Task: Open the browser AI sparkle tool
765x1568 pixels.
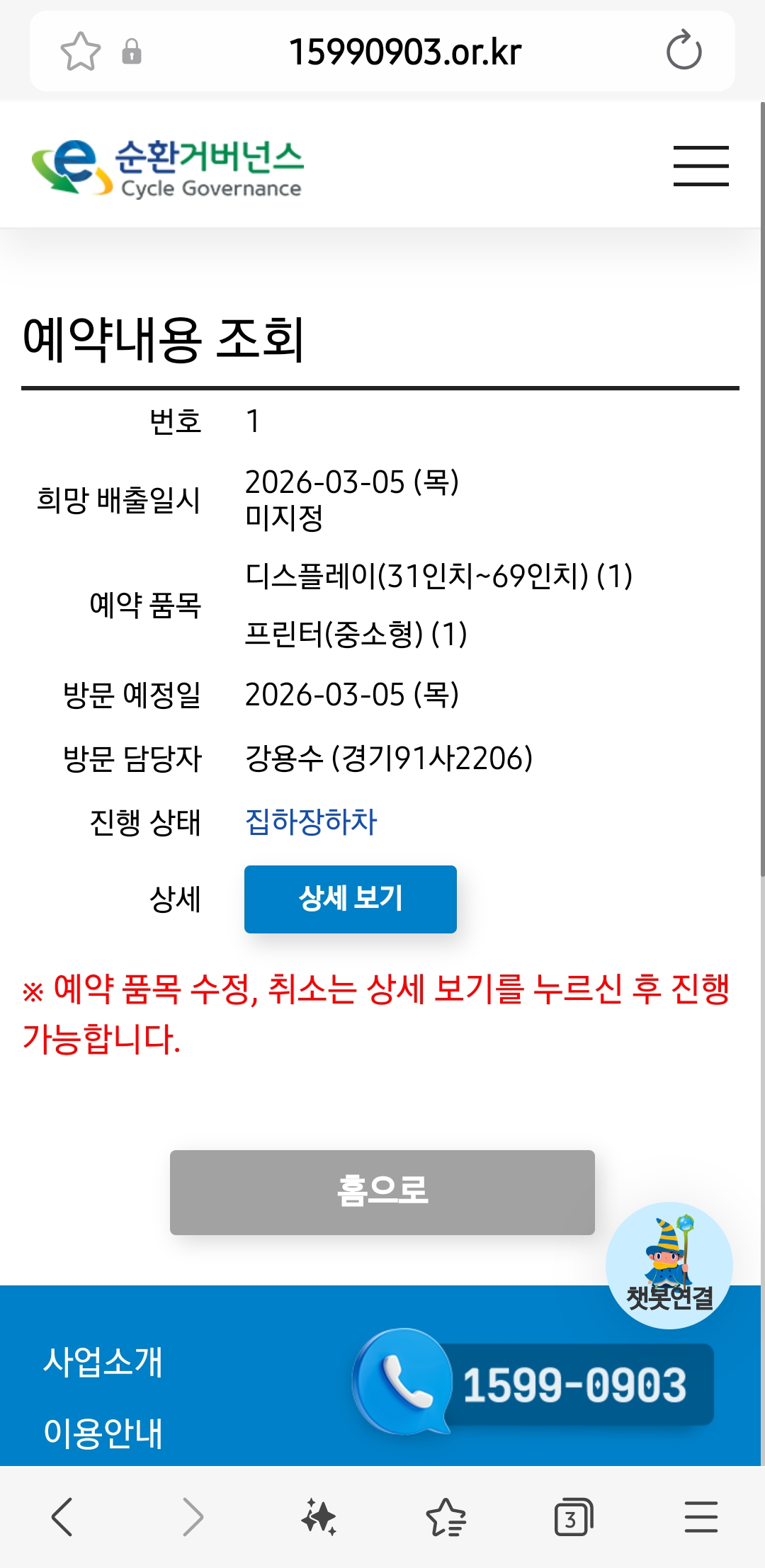Action: click(319, 1517)
